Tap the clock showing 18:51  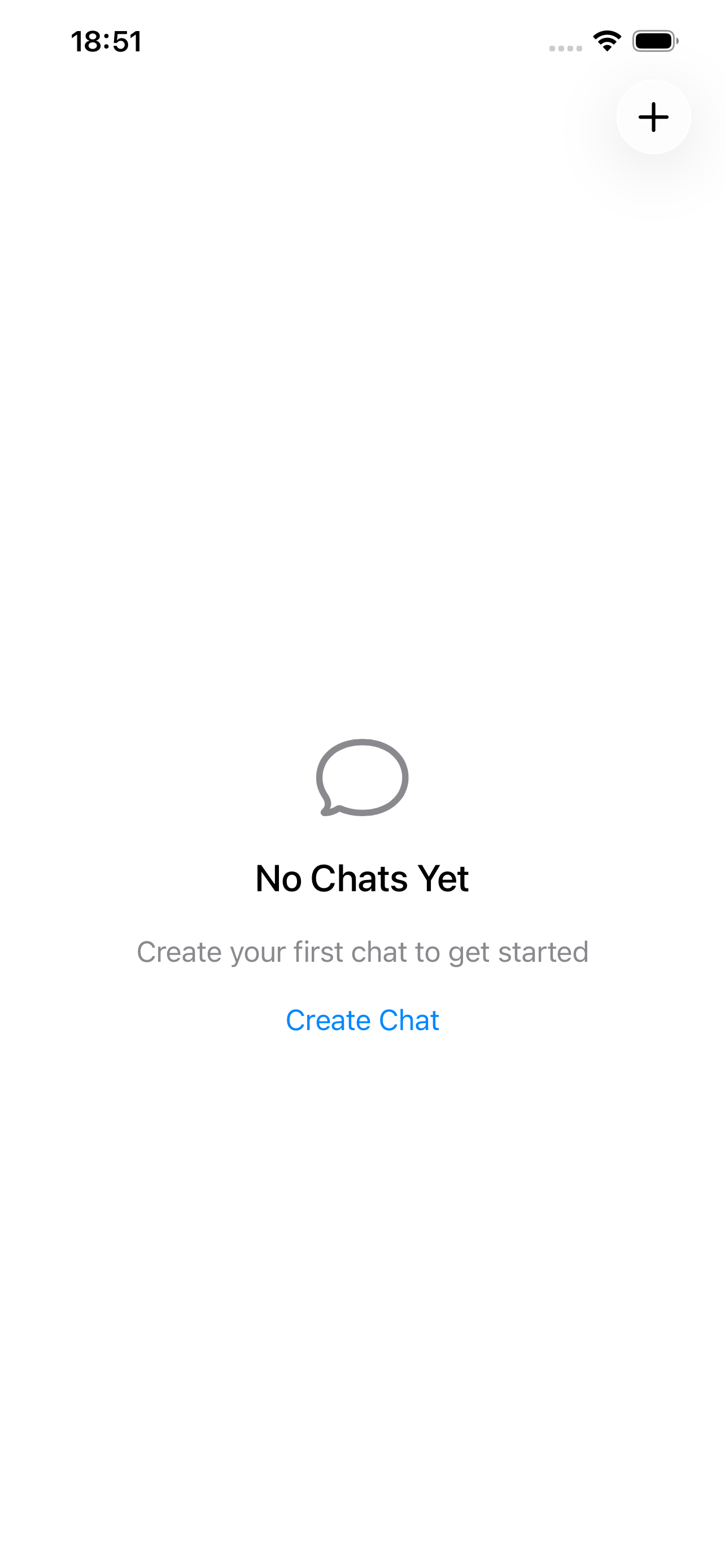107,40
